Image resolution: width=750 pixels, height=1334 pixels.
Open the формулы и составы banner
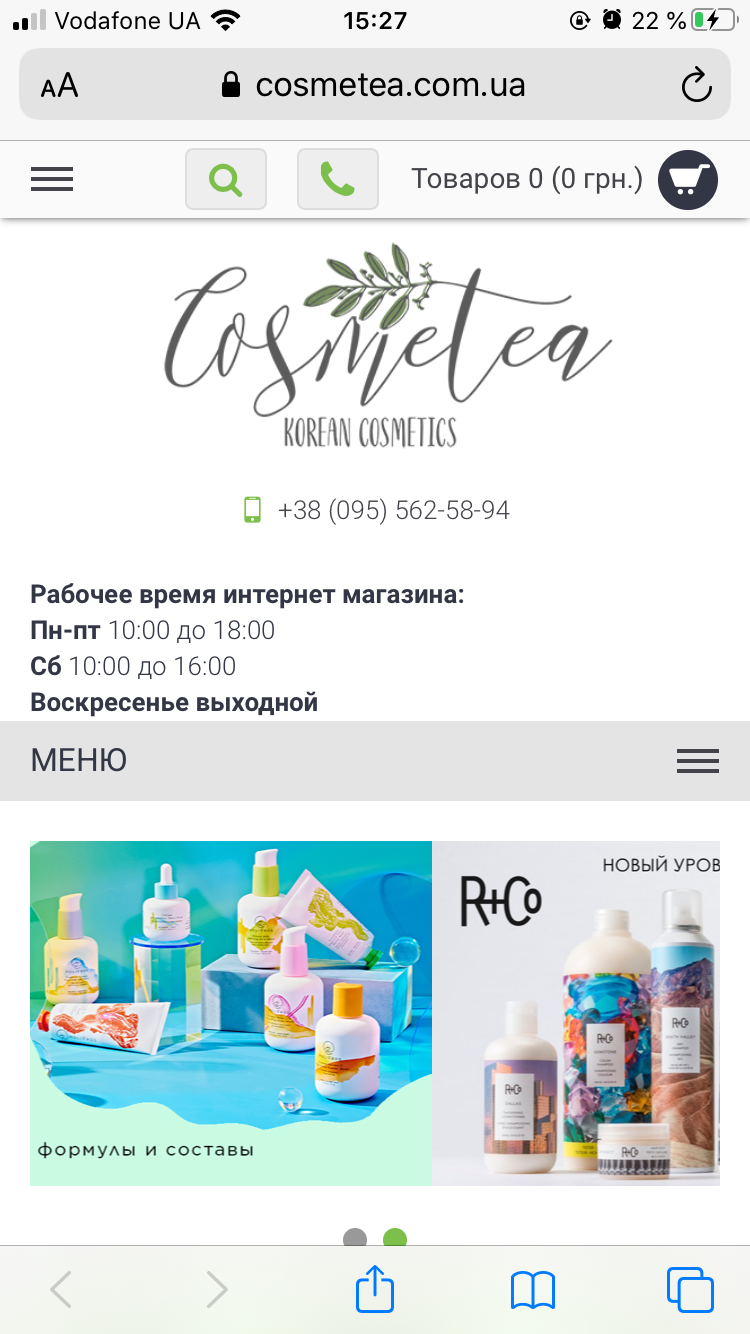tap(231, 1013)
